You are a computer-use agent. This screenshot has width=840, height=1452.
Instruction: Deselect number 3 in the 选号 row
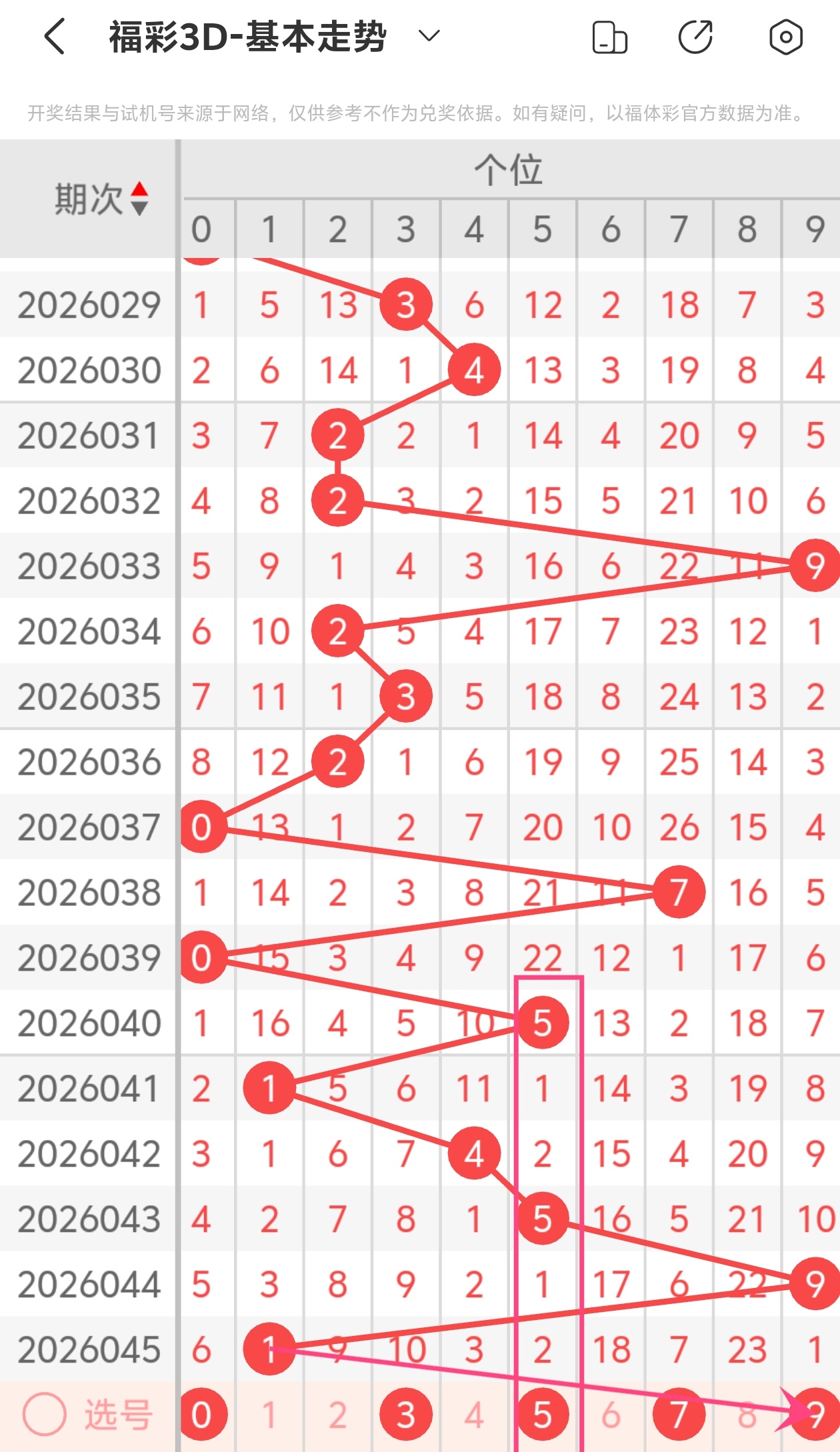coord(406,1415)
